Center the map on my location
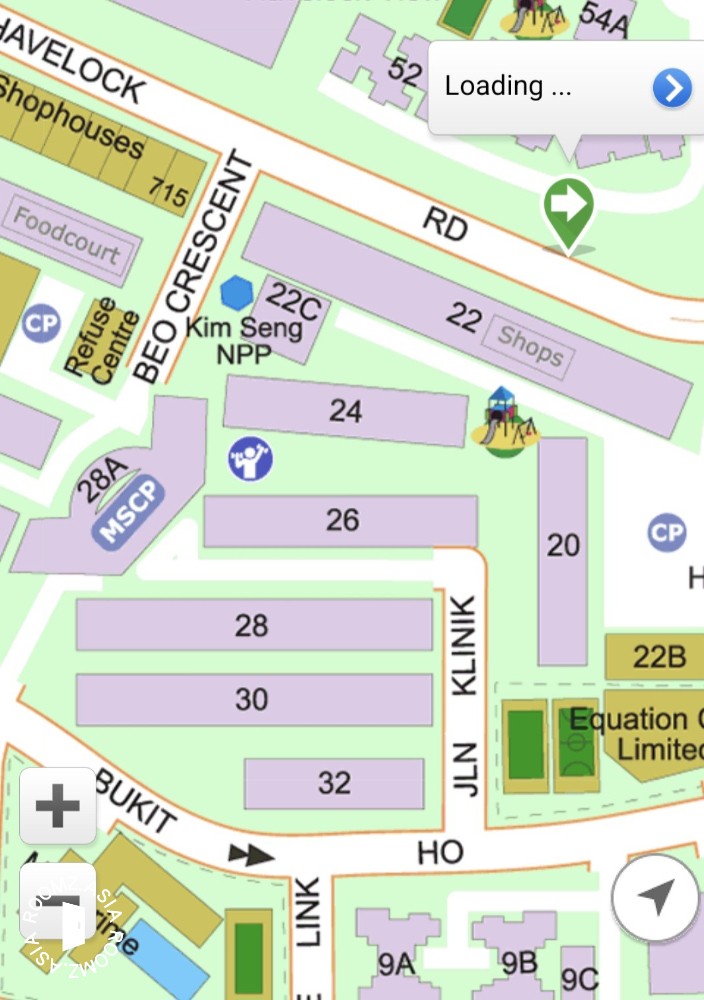 pyautogui.click(x=656, y=897)
